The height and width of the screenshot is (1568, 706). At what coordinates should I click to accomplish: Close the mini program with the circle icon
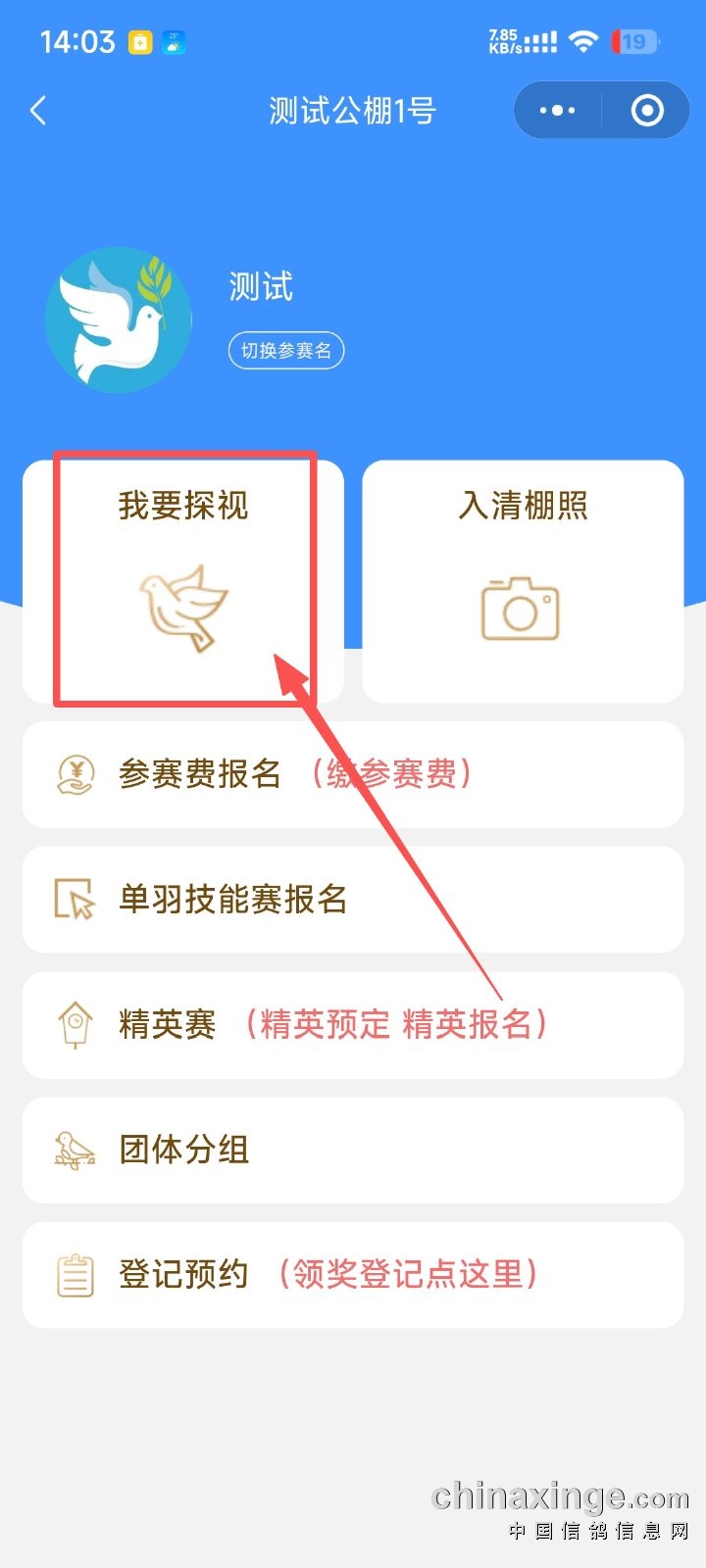coord(646,111)
